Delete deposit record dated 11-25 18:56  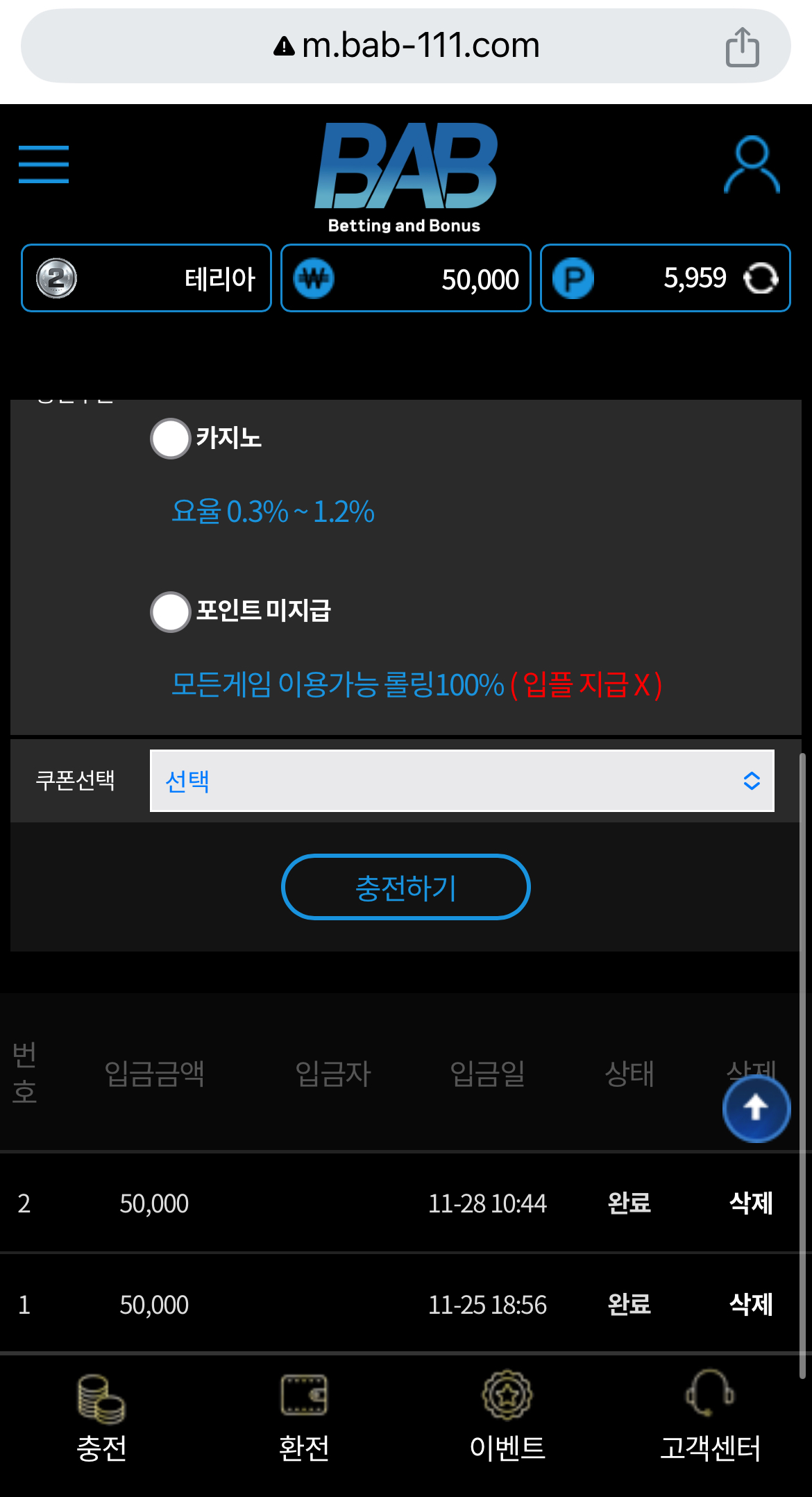click(x=750, y=1304)
